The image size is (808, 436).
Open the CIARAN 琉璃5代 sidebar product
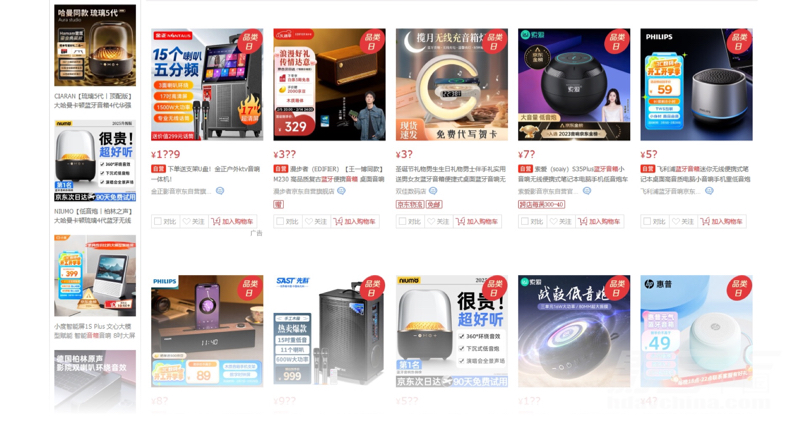pos(95,46)
